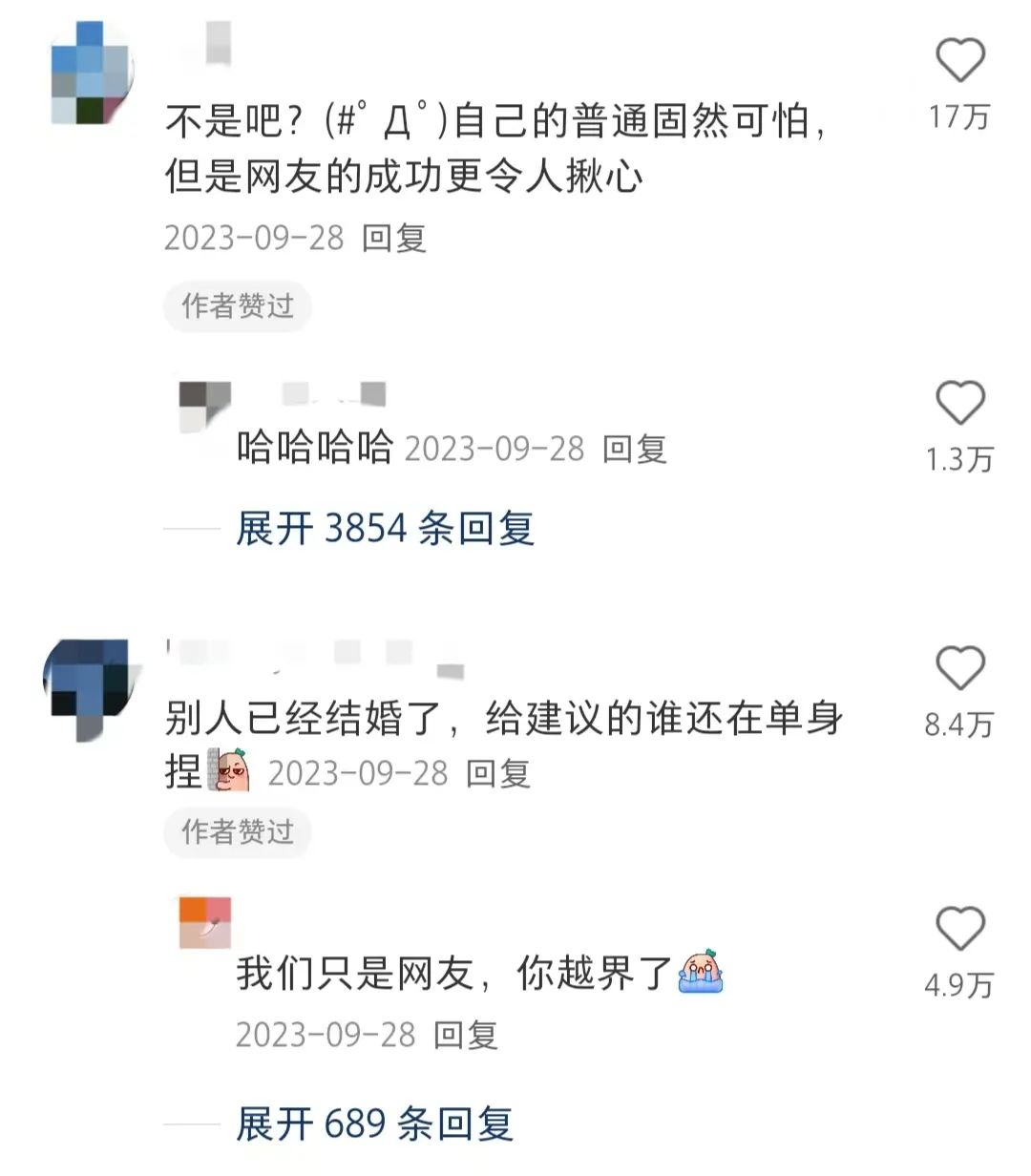Reply to the 哈哈哈哈 comment

pos(634,448)
